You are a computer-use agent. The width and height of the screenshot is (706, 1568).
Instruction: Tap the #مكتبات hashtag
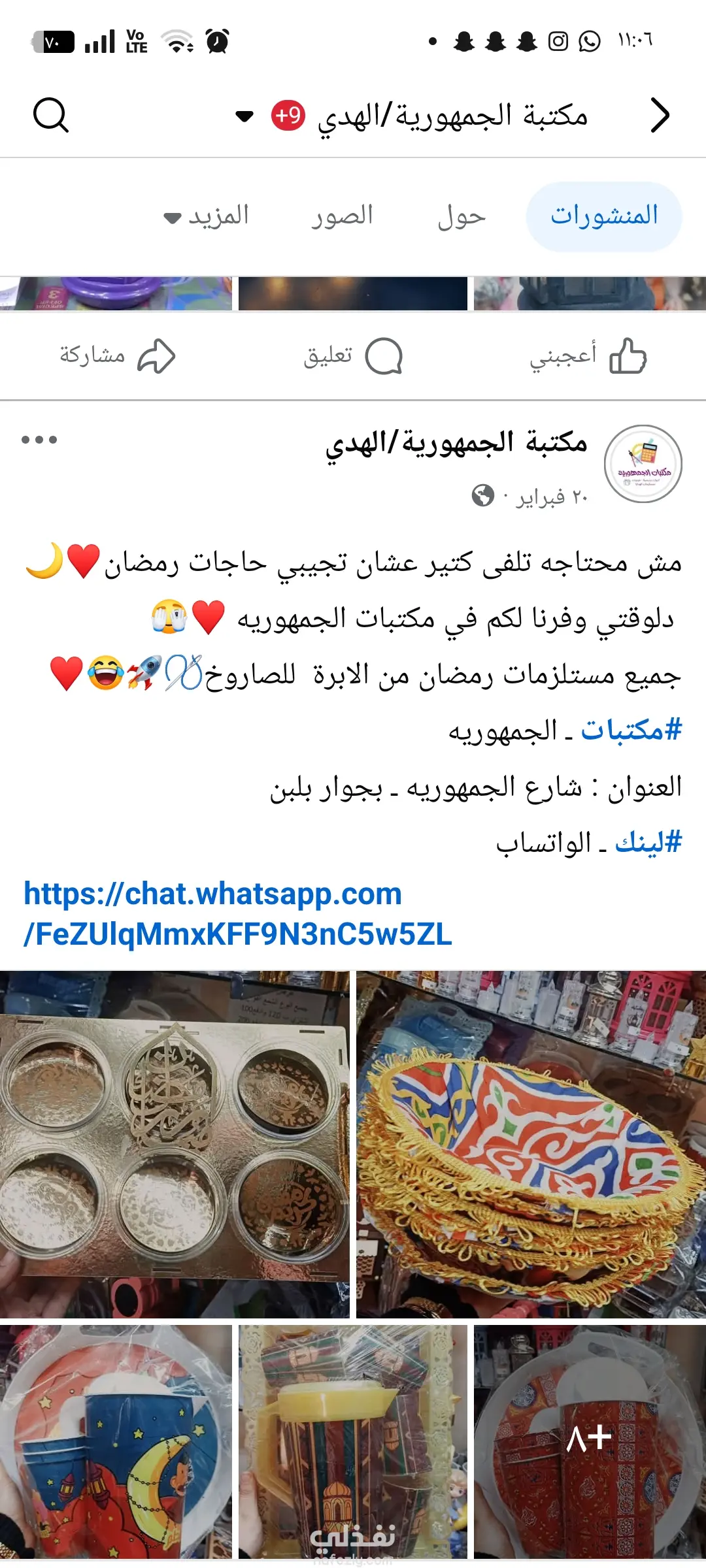(x=631, y=730)
